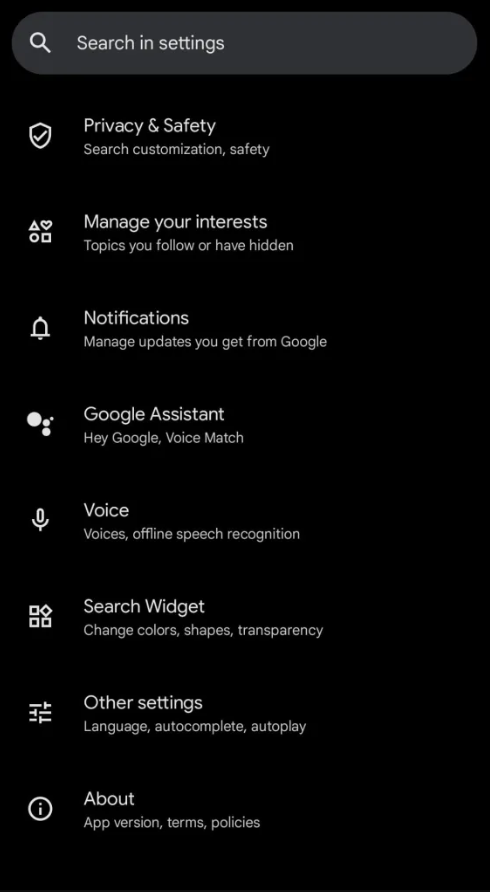Tap the Search in settings field

pyautogui.click(x=244, y=43)
